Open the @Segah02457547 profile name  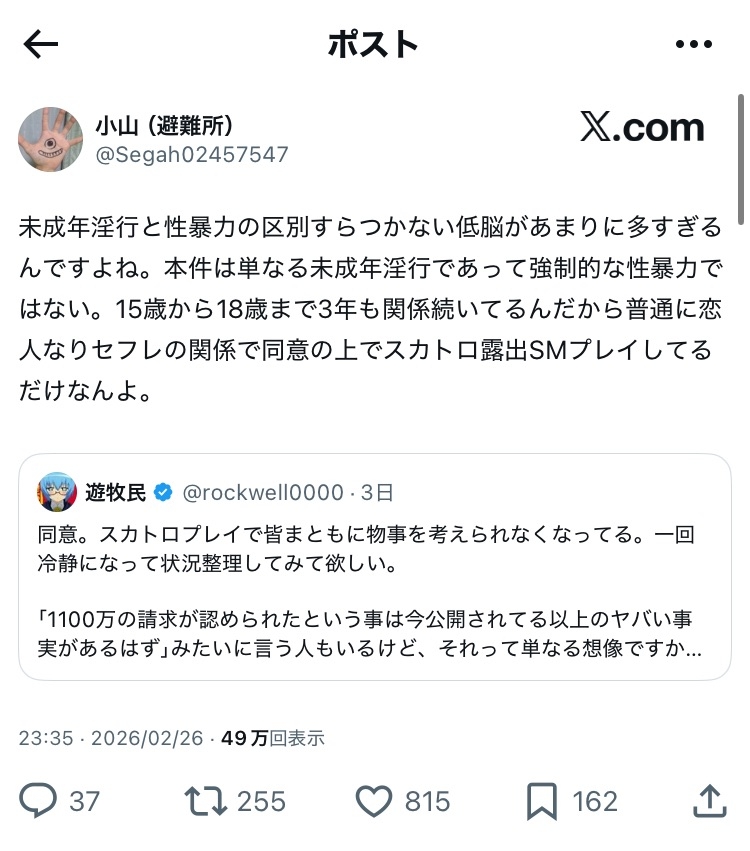191,154
